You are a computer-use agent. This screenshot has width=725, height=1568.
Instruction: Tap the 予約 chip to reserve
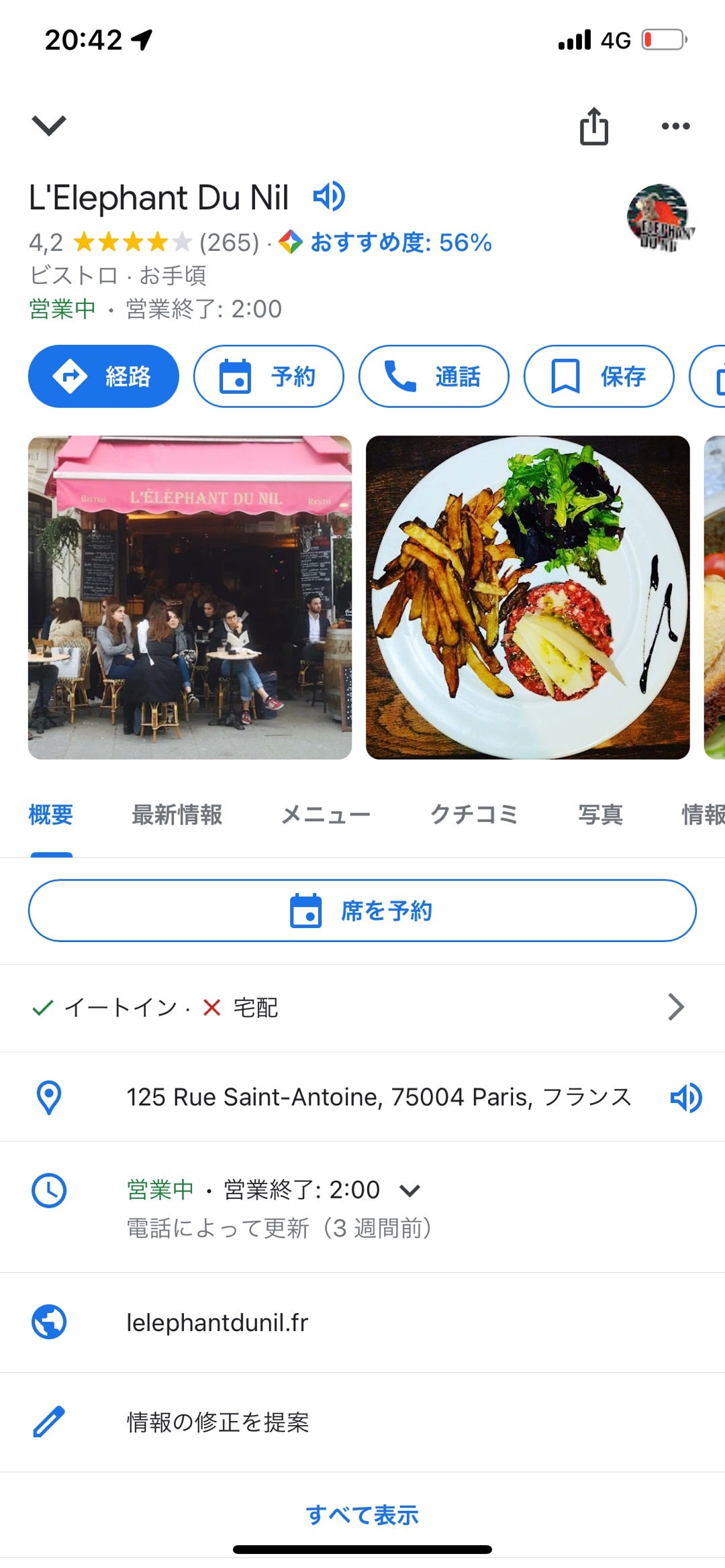pyautogui.click(x=269, y=376)
